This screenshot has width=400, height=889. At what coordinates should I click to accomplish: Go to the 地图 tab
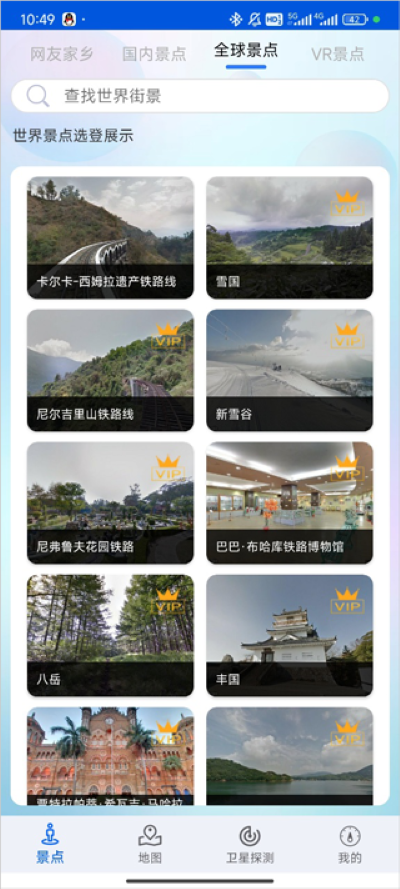coord(150,844)
